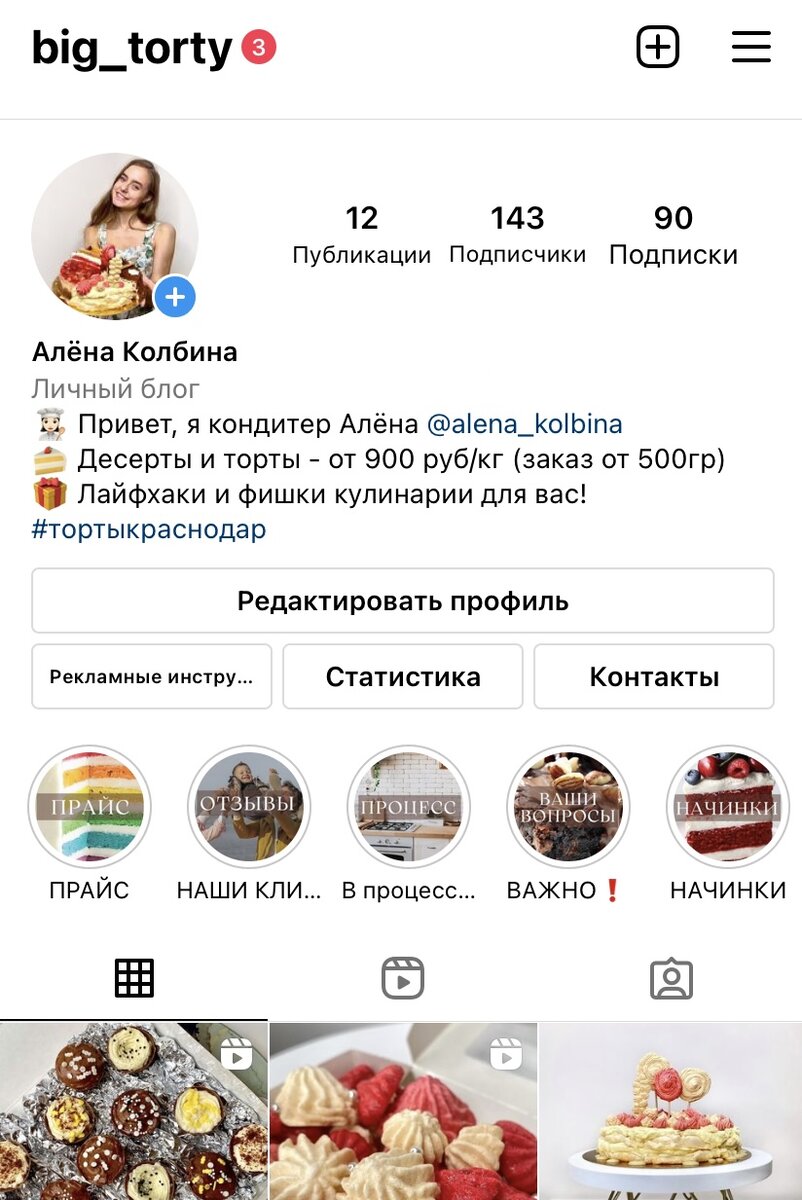View the 143 Подписчики list
Image resolution: width=802 pixels, height=1200 pixels.
coord(518,232)
